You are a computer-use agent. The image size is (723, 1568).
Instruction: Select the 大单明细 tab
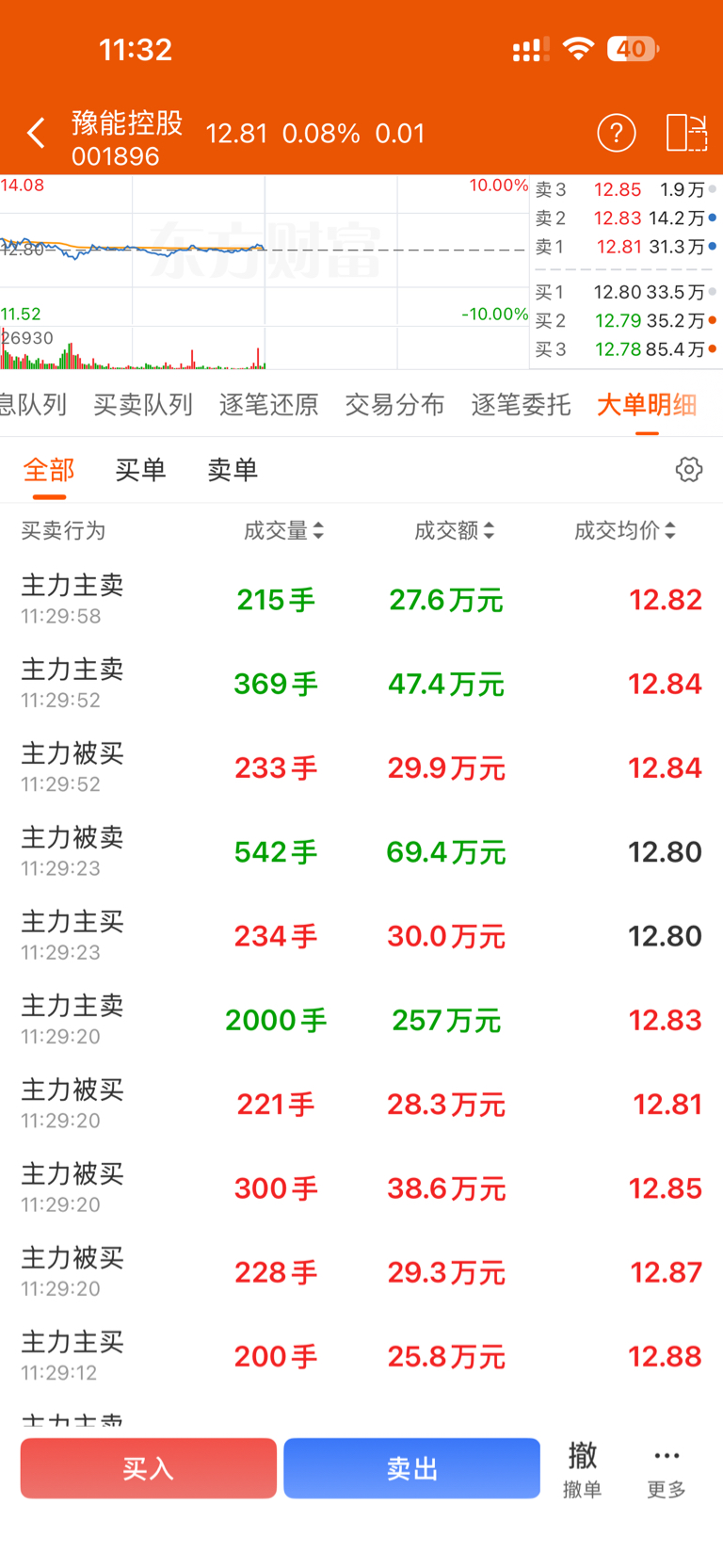647,405
